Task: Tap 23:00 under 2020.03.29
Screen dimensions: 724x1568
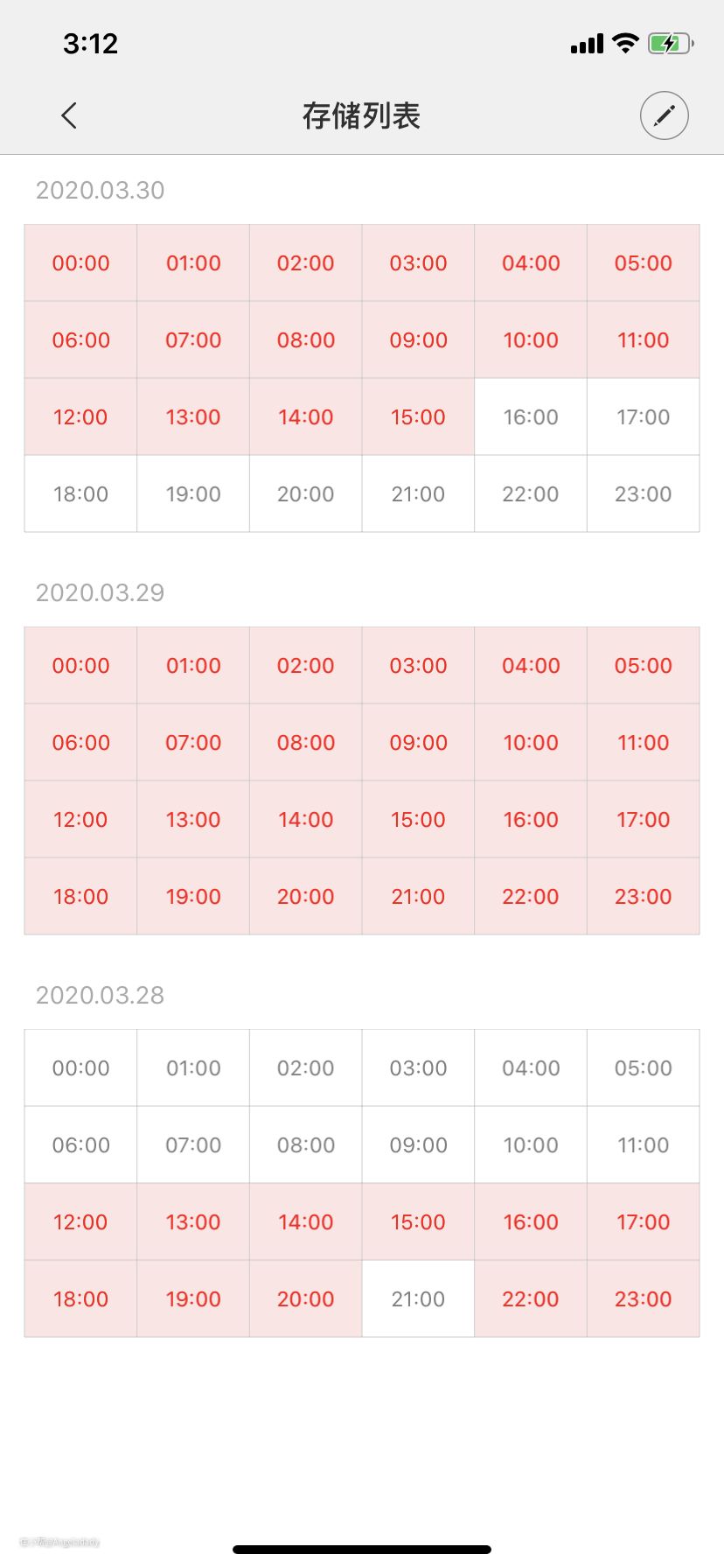Action: click(644, 897)
